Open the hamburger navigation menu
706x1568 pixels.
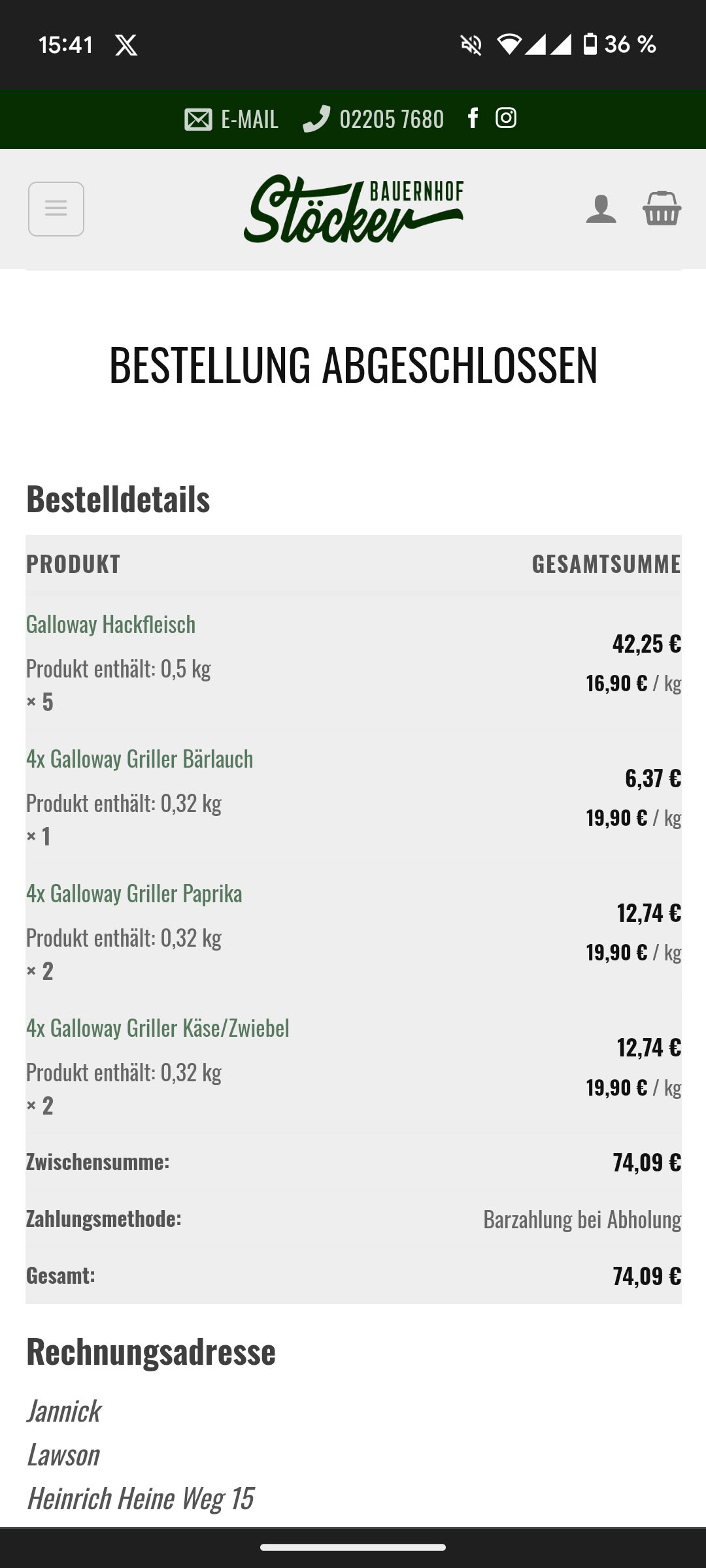56,209
